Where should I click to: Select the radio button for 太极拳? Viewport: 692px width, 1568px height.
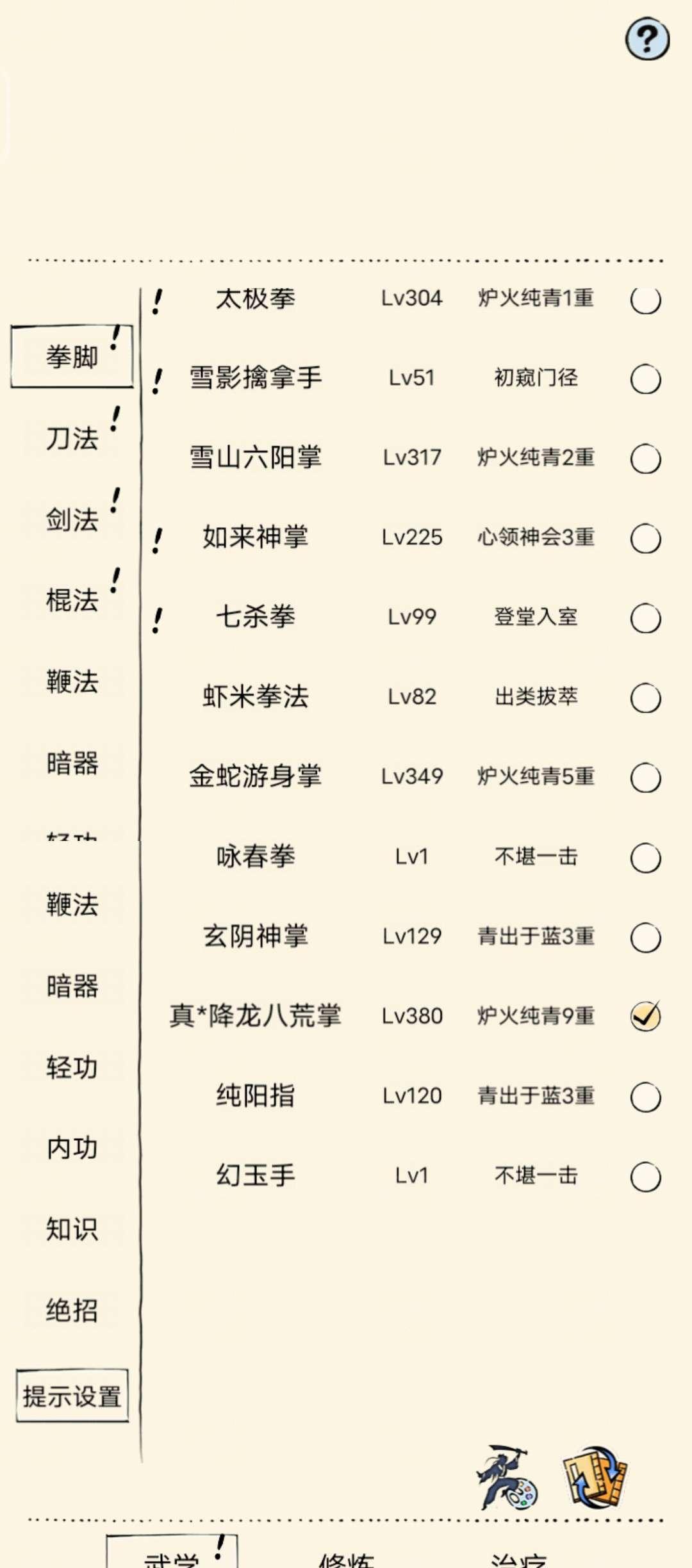point(645,300)
